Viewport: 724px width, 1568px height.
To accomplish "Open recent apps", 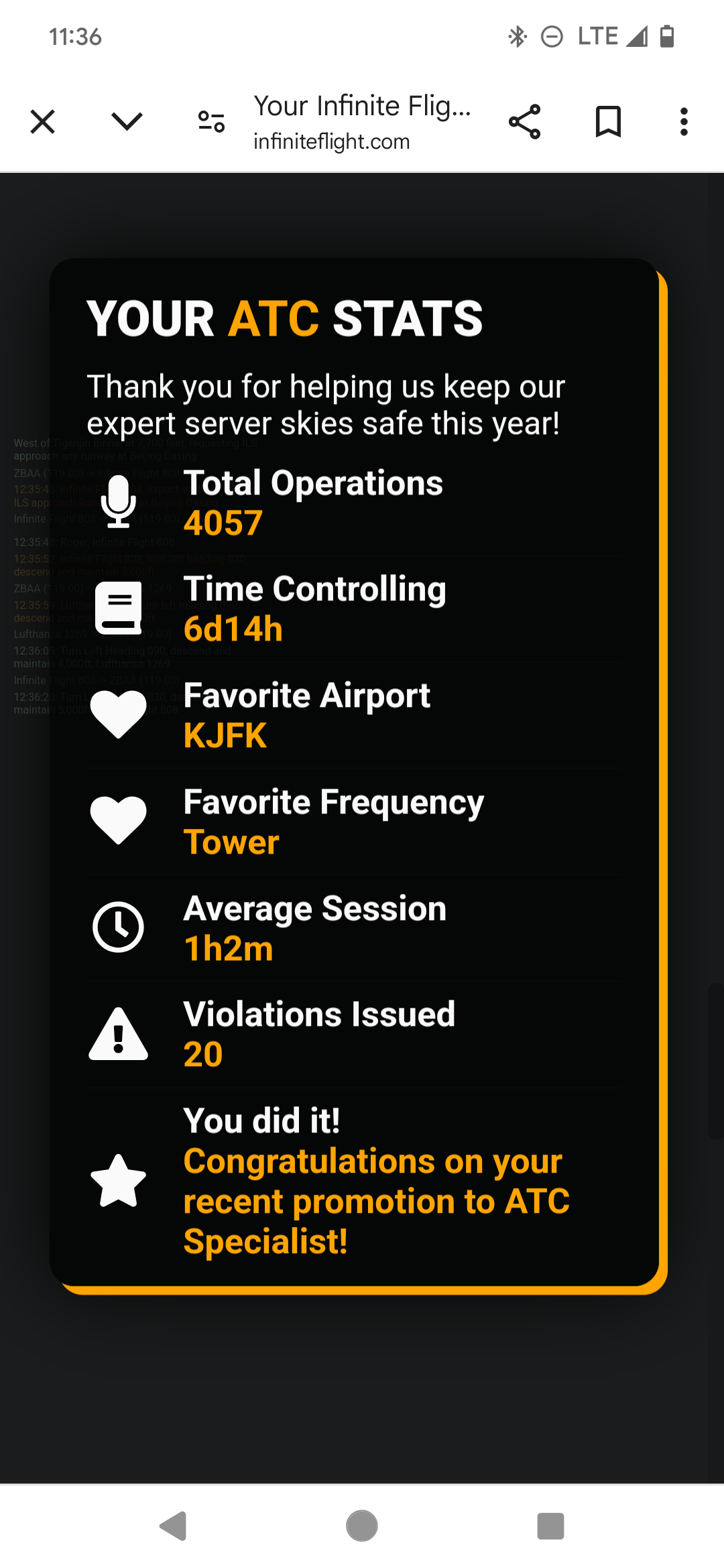I will (x=550, y=1526).
